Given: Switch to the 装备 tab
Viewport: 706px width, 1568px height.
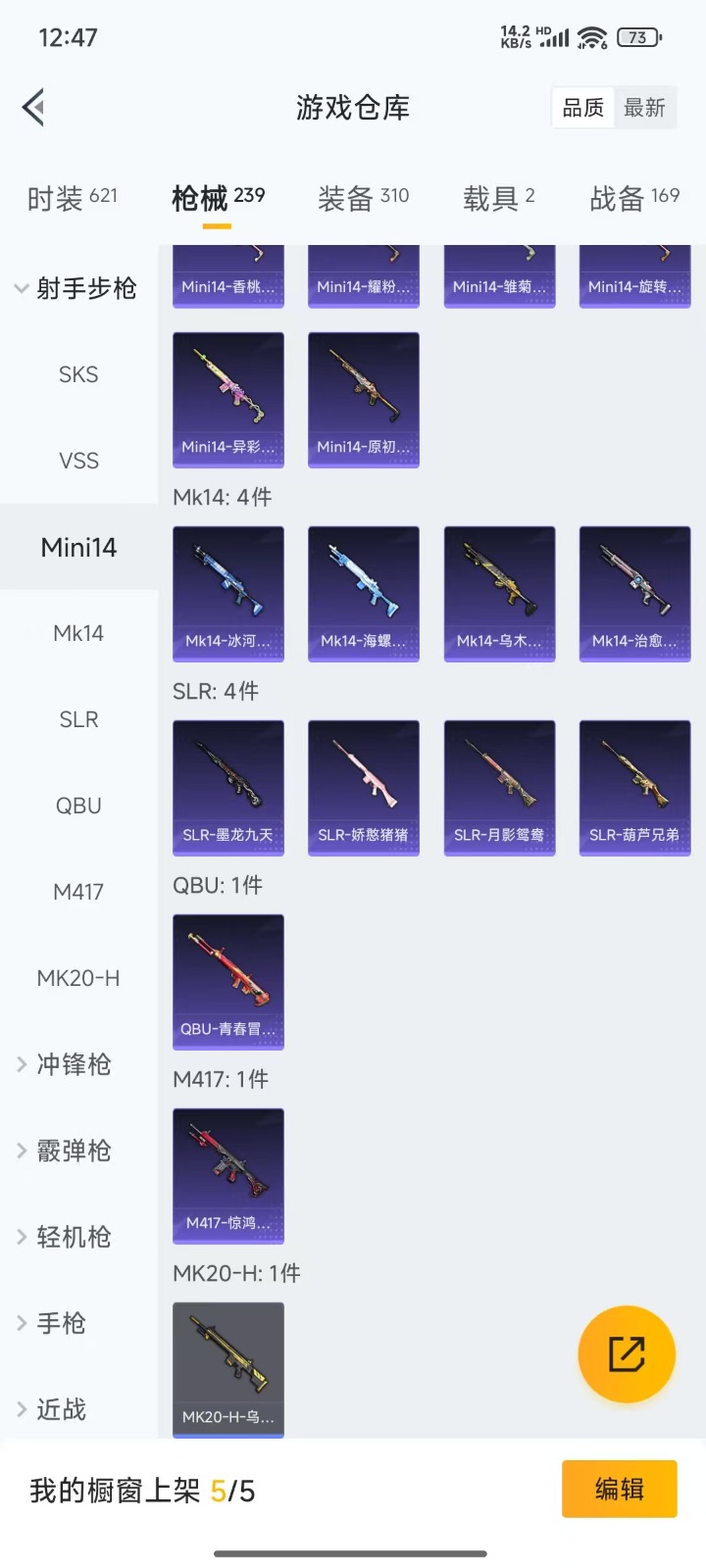Looking at the screenshot, I should (363, 199).
